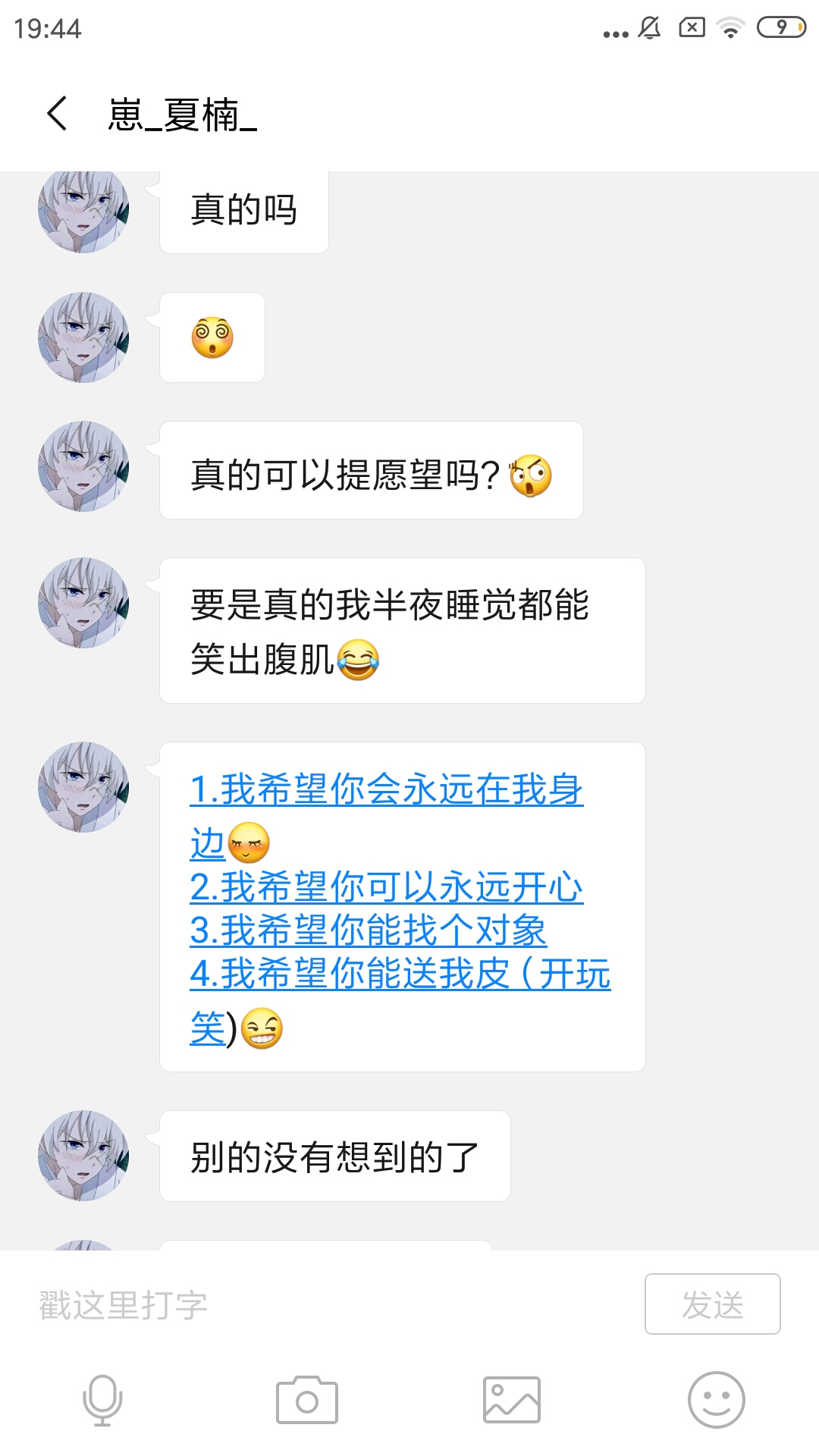This screenshot has width=819, height=1456.
Task: Open avatar next to 真的可以提愿望吗 message
Action: tap(83, 466)
